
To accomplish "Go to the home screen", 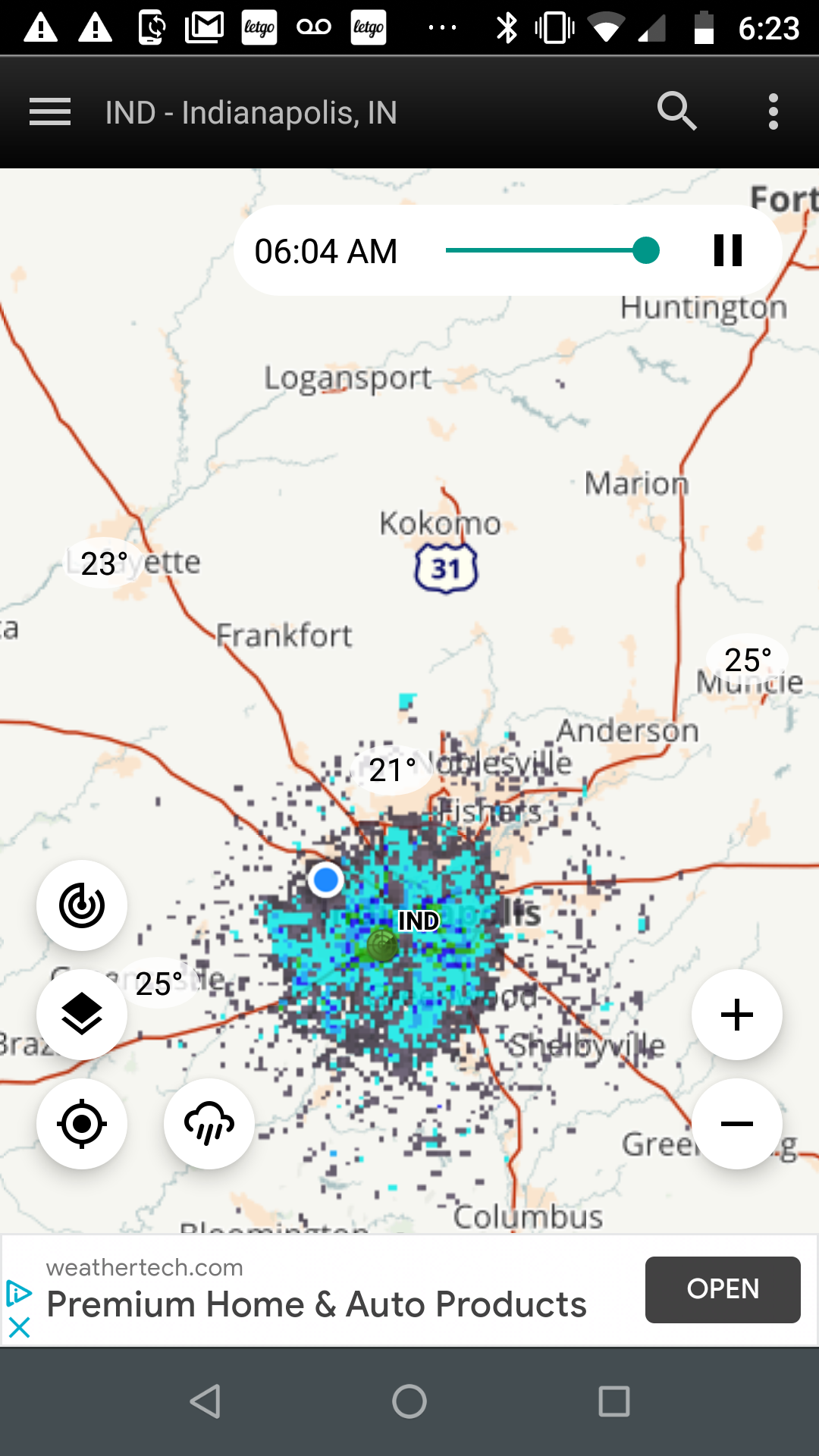I will [409, 1401].
